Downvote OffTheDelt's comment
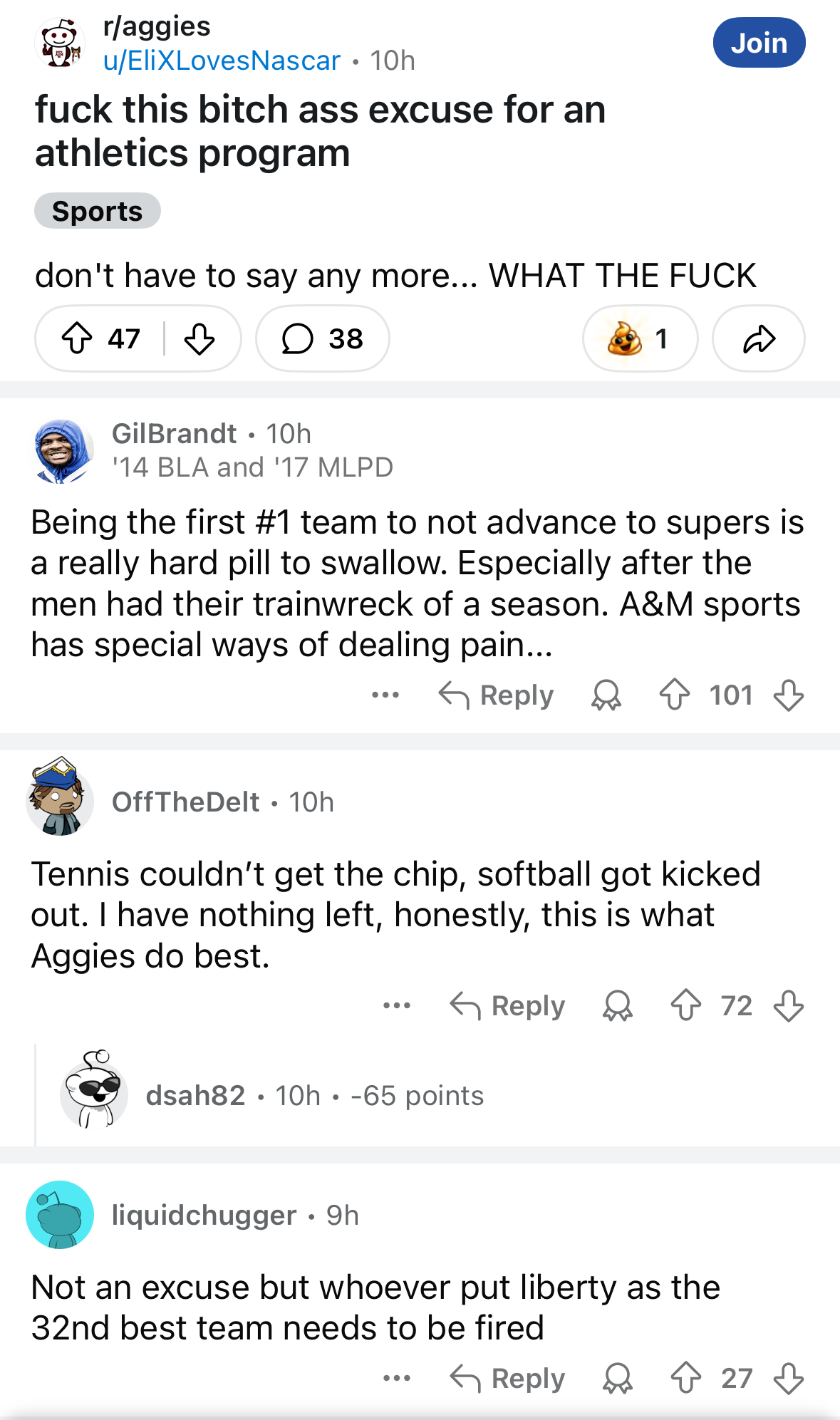The width and height of the screenshot is (840, 1420). [789, 1005]
